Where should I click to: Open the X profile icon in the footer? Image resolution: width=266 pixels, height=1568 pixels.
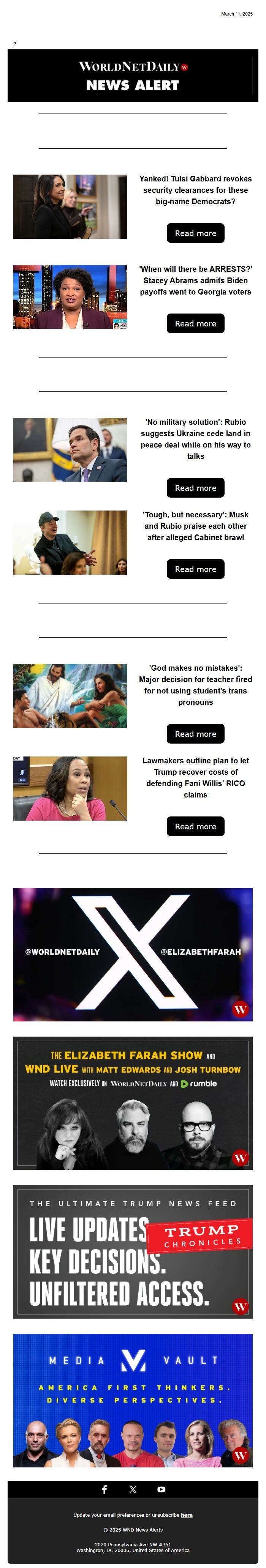(x=133, y=1489)
